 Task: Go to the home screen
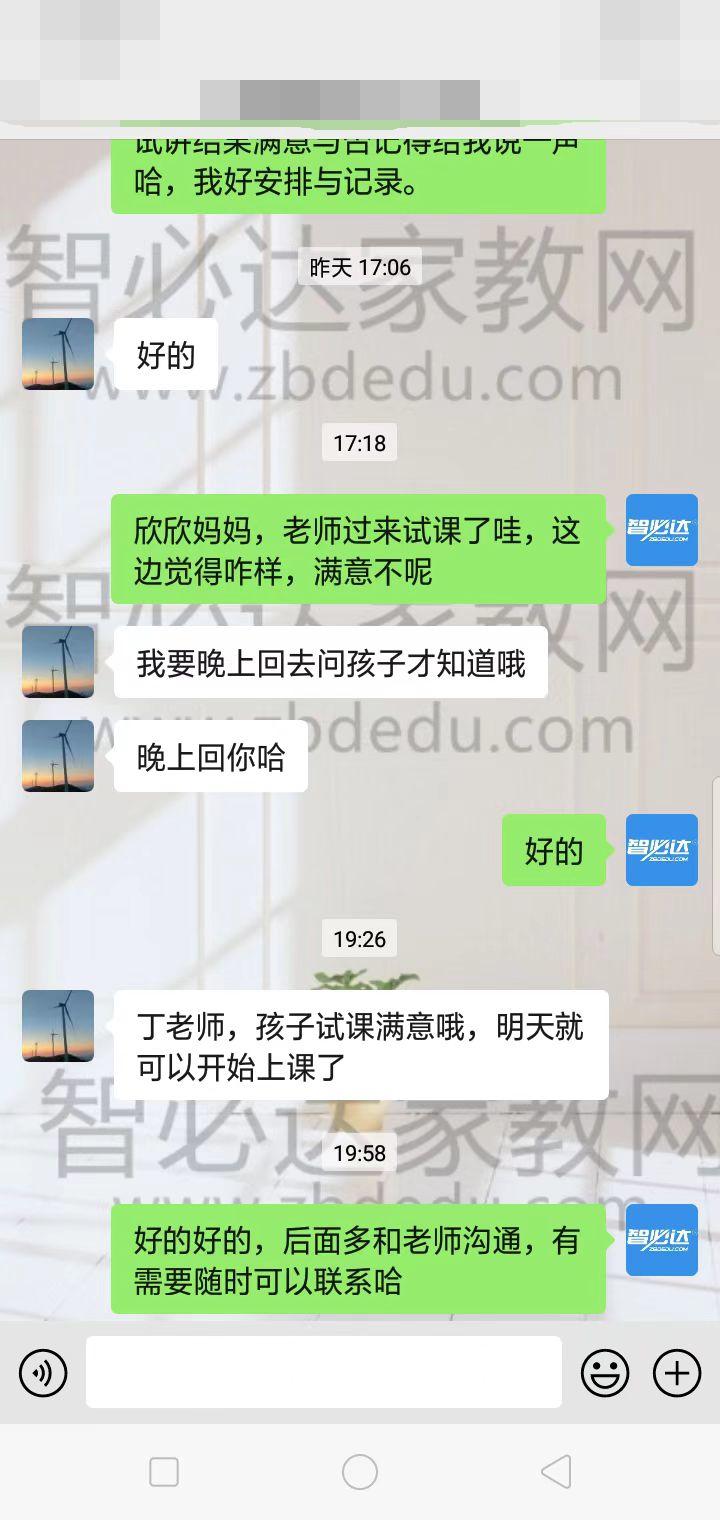tap(360, 1472)
